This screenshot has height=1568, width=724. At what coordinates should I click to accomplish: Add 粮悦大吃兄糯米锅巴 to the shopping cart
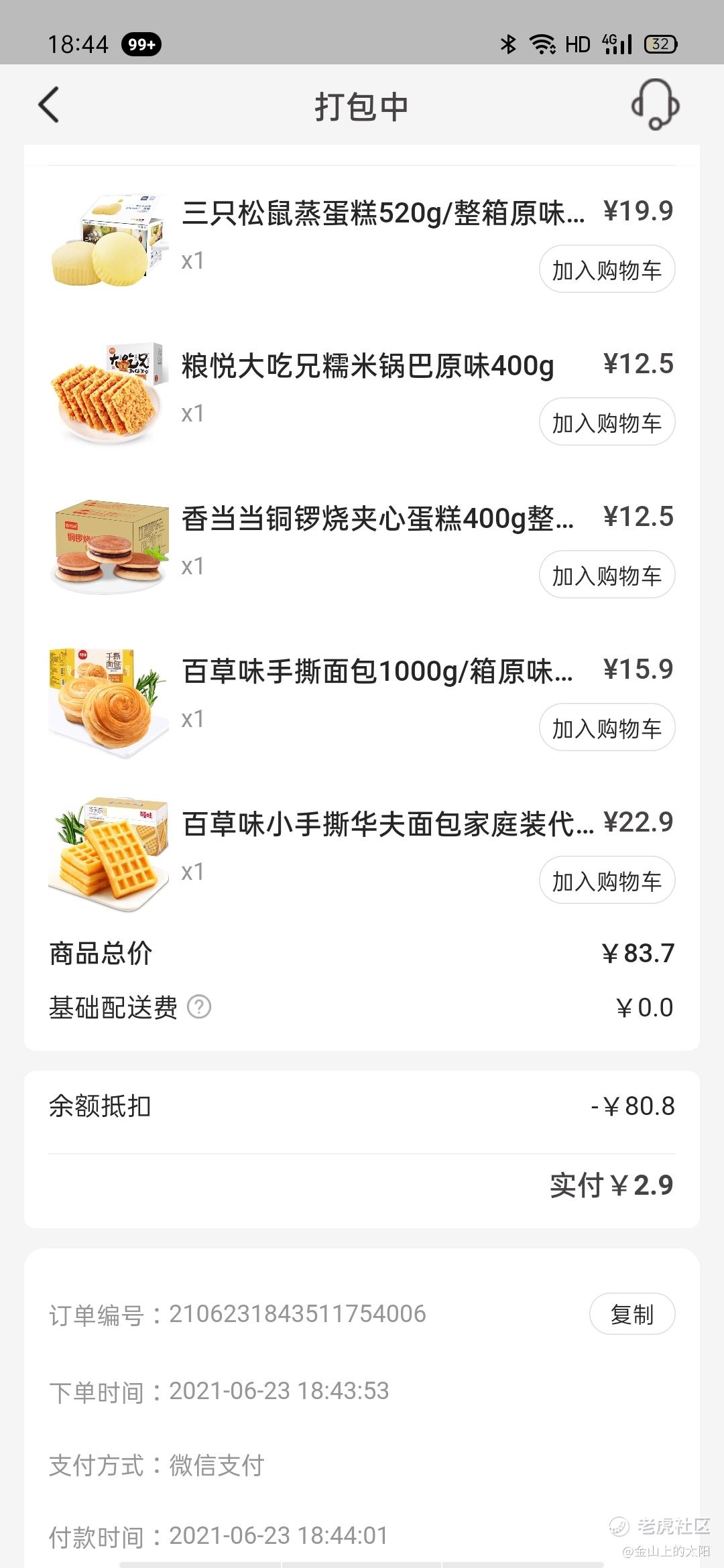[x=607, y=422]
